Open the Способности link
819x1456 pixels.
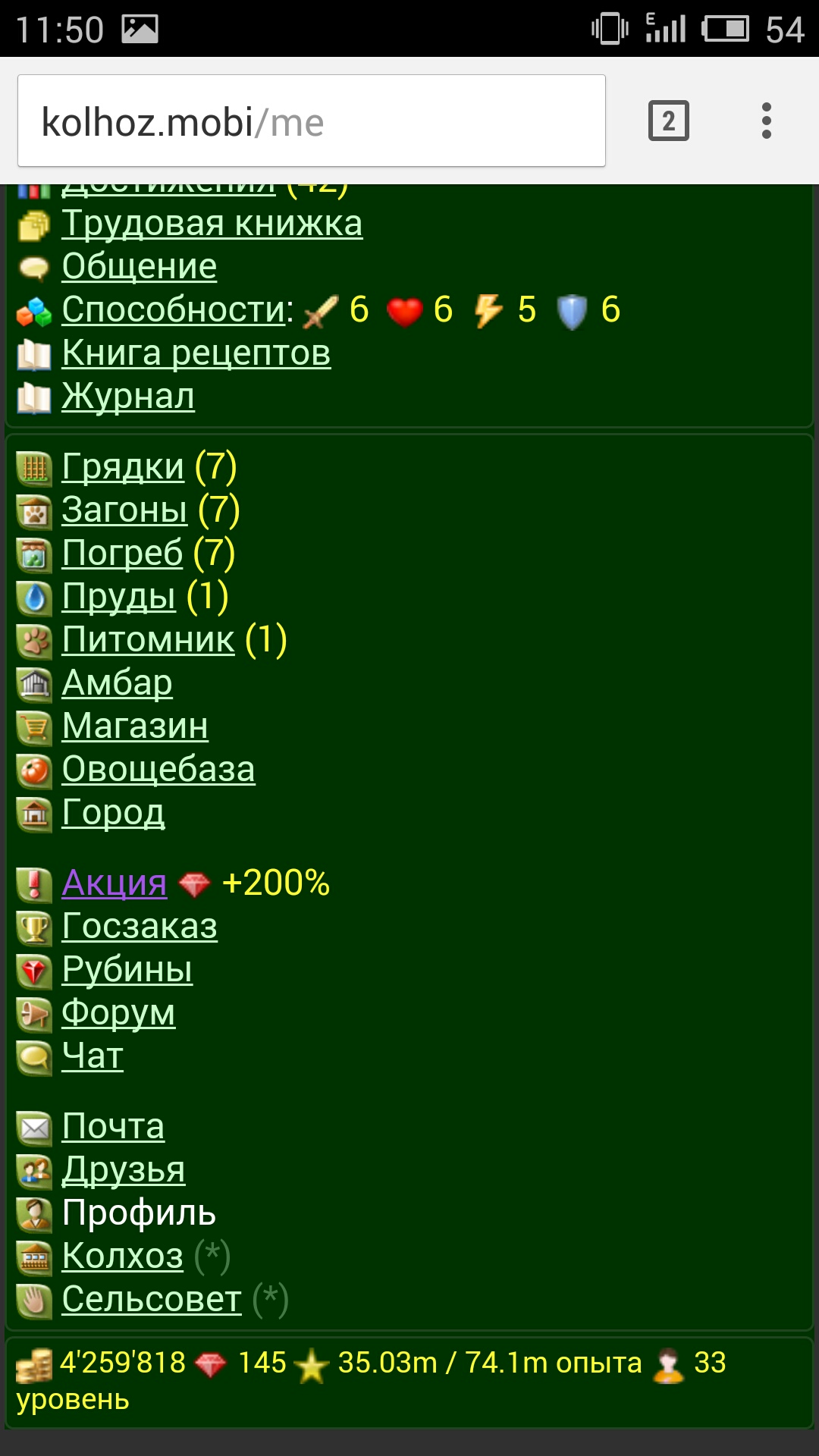176,310
